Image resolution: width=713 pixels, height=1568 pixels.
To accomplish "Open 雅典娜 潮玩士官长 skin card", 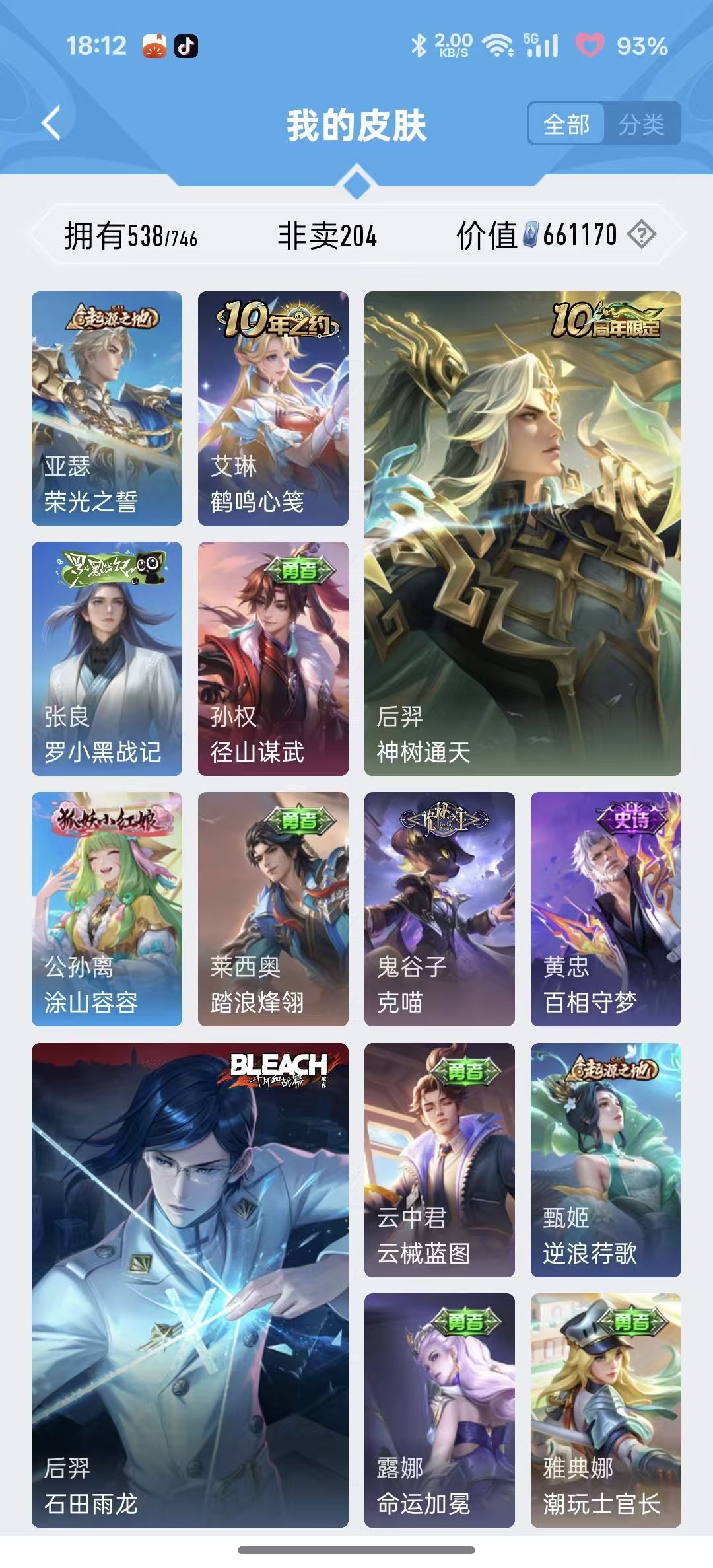I will [x=606, y=1410].
